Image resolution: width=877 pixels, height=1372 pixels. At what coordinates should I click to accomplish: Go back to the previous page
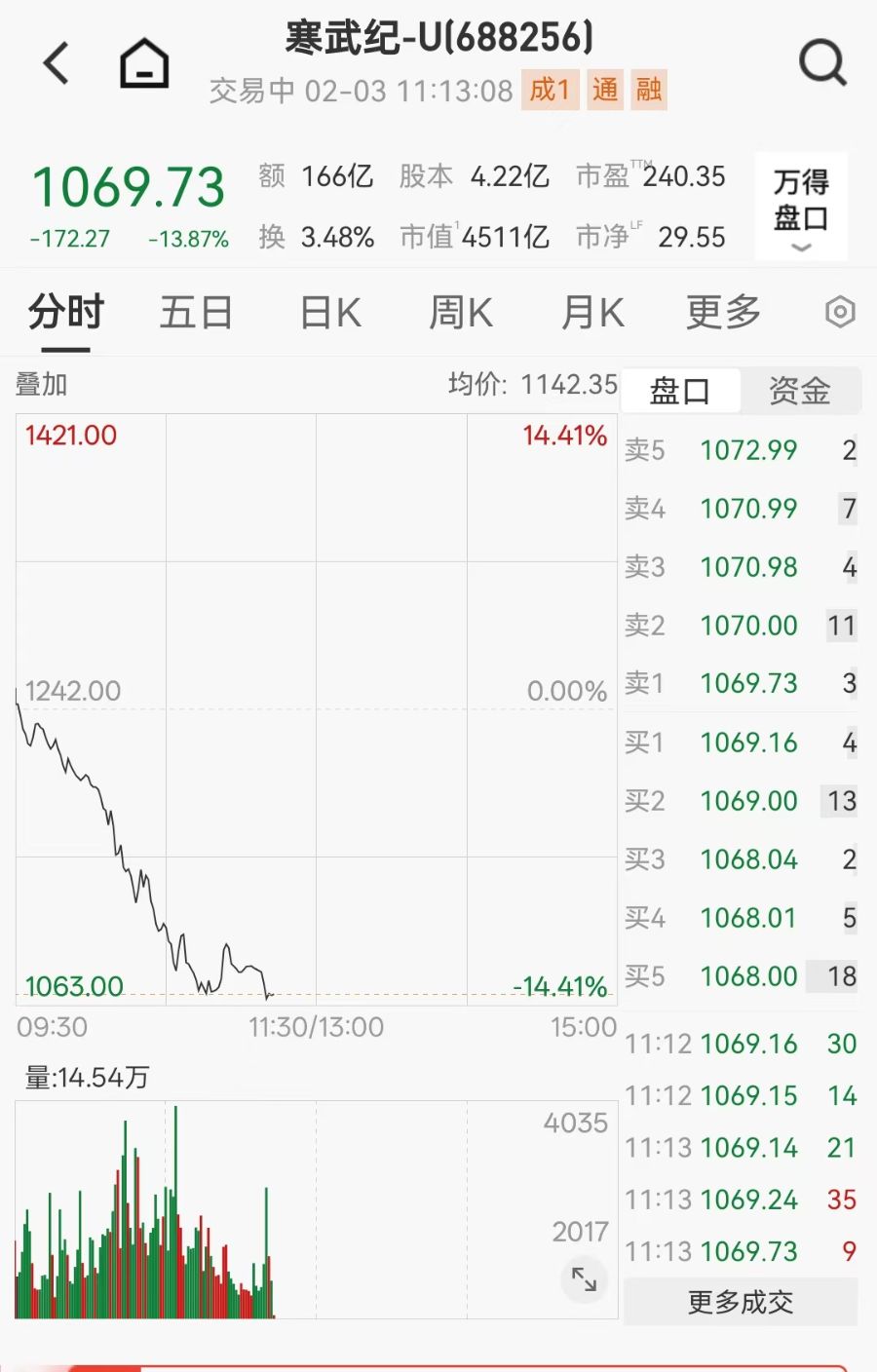click(57, 64)
